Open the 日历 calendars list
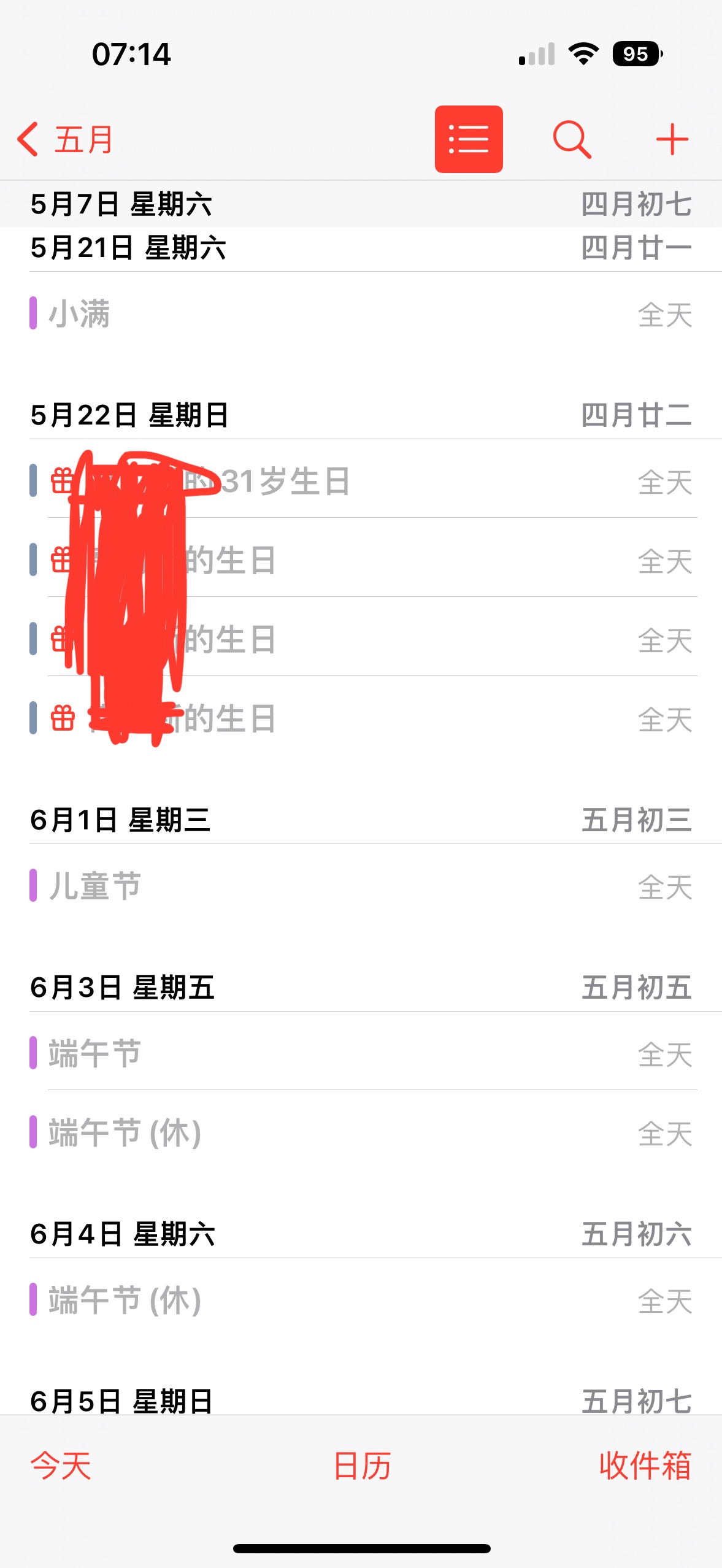722x1568 pixels. click(362, 1466)
